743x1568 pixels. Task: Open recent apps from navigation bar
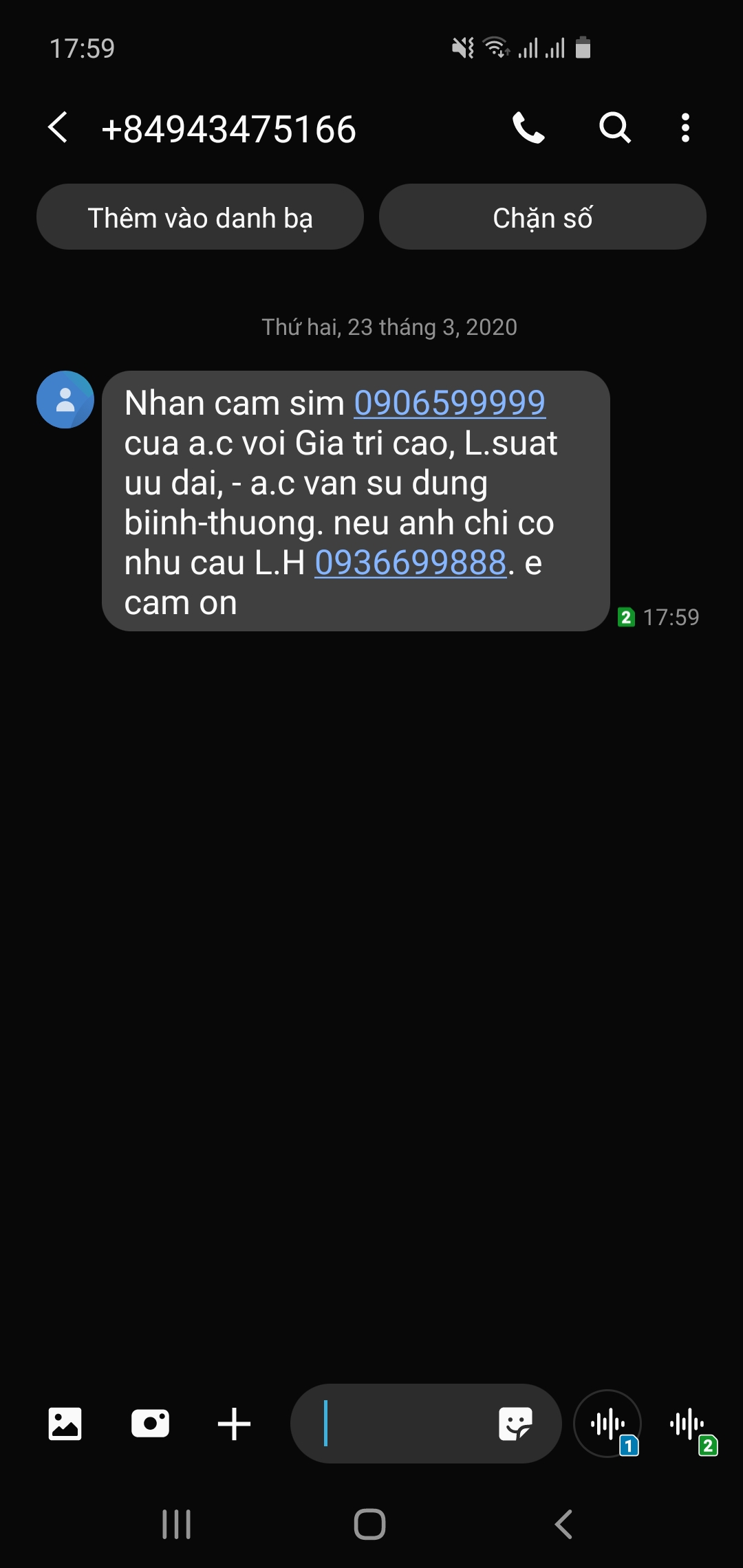click(177, 1525)
